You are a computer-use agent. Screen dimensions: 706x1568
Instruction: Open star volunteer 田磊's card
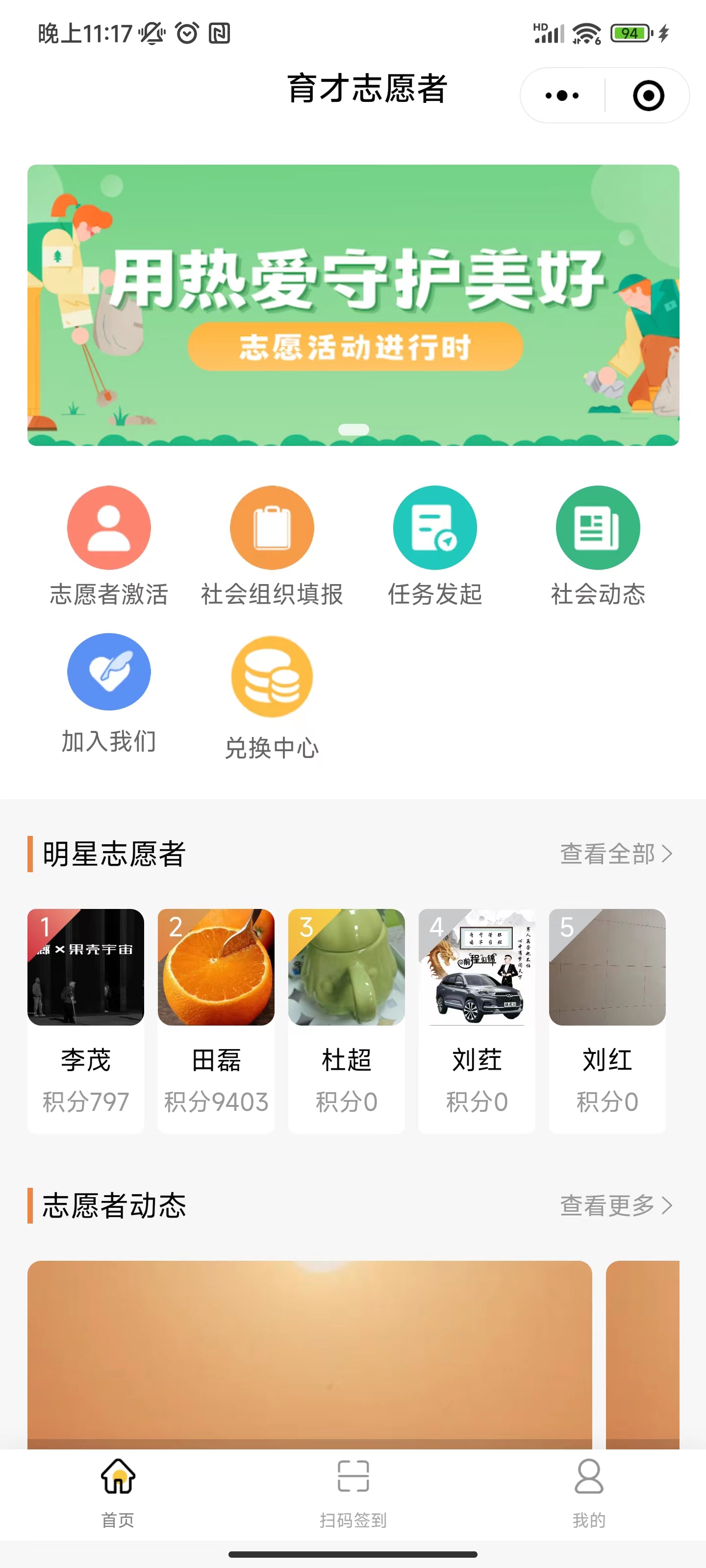coord(216,1020)
